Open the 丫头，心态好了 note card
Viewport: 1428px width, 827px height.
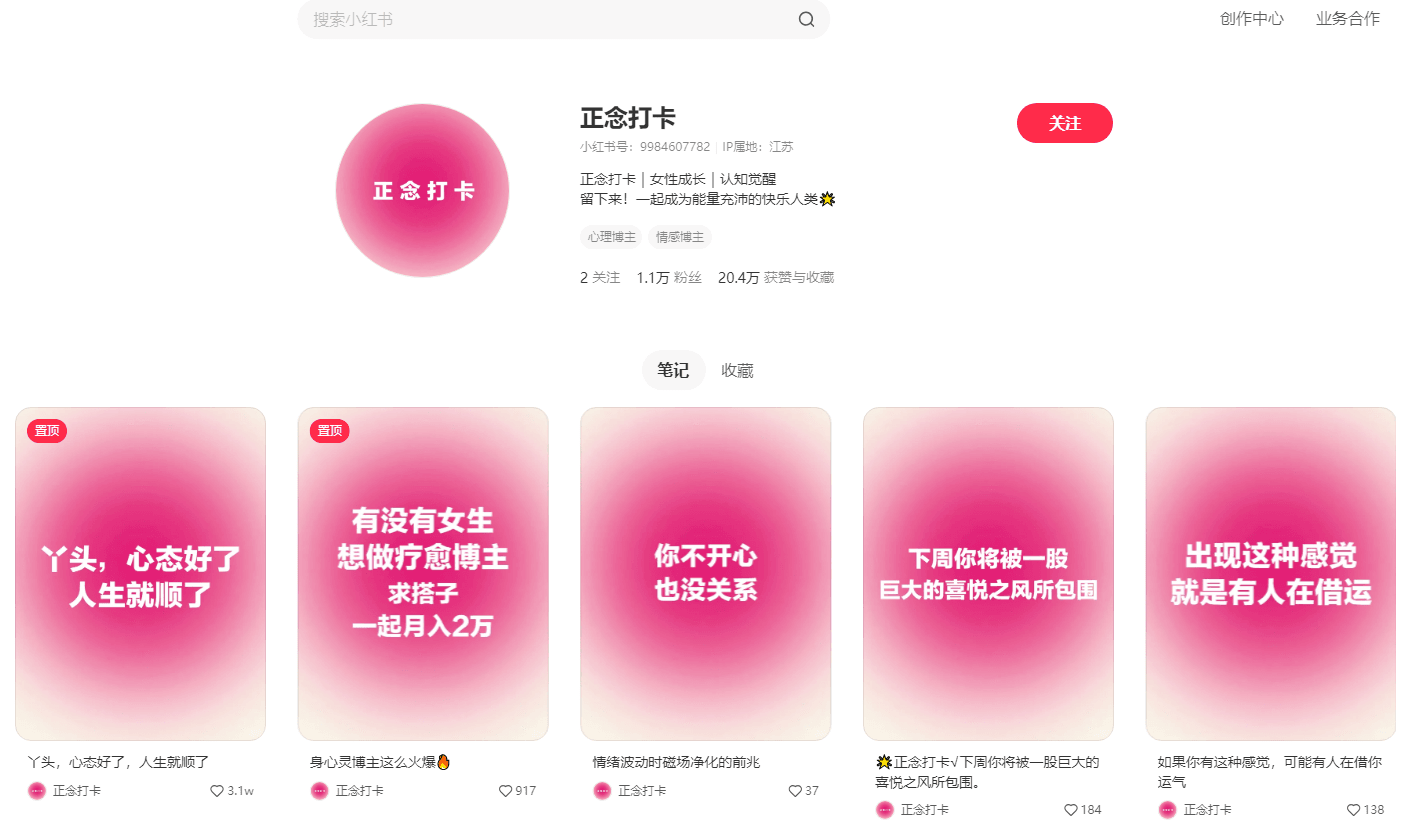coord(140,573)
